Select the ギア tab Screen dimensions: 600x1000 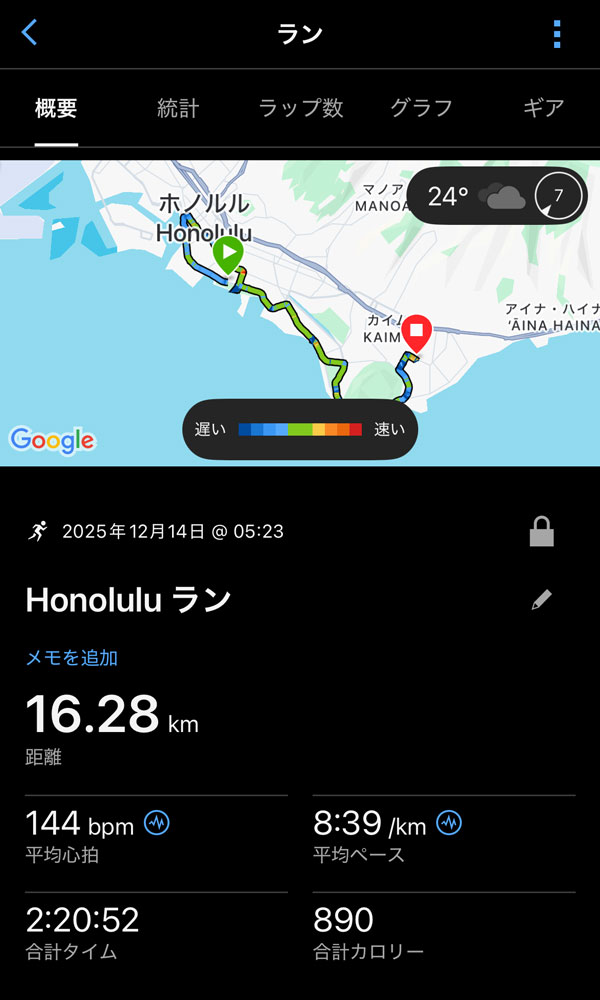point(543,108)
